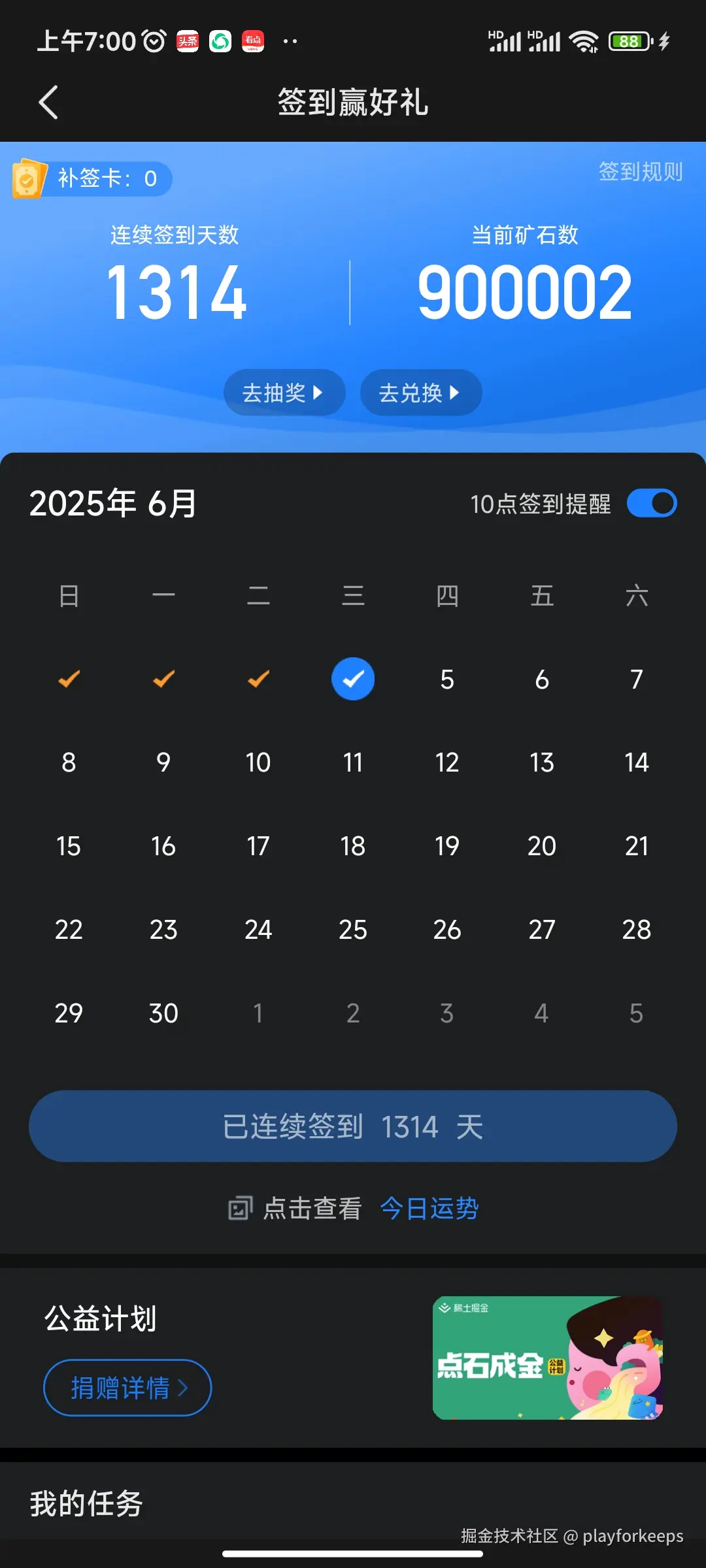Screen dimensions: 706x1568
Task: Tap the back arrow to exit sign-in page
Action: (x=48, y=103)
